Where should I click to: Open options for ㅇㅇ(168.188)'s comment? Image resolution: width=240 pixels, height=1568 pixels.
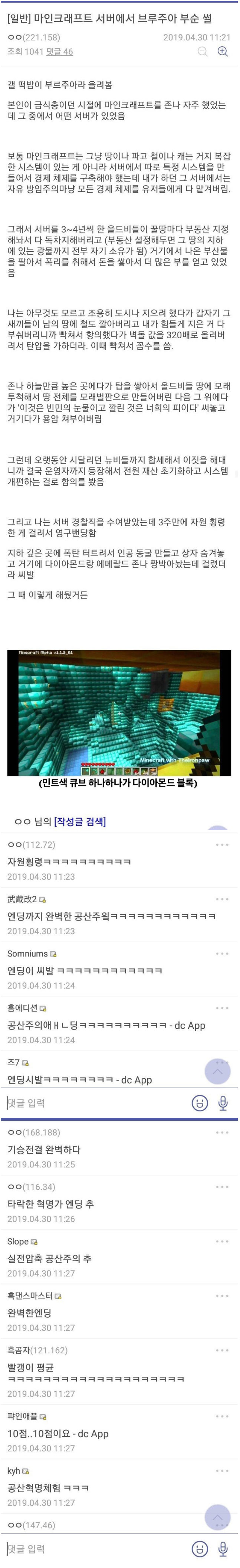point(222,1132)
